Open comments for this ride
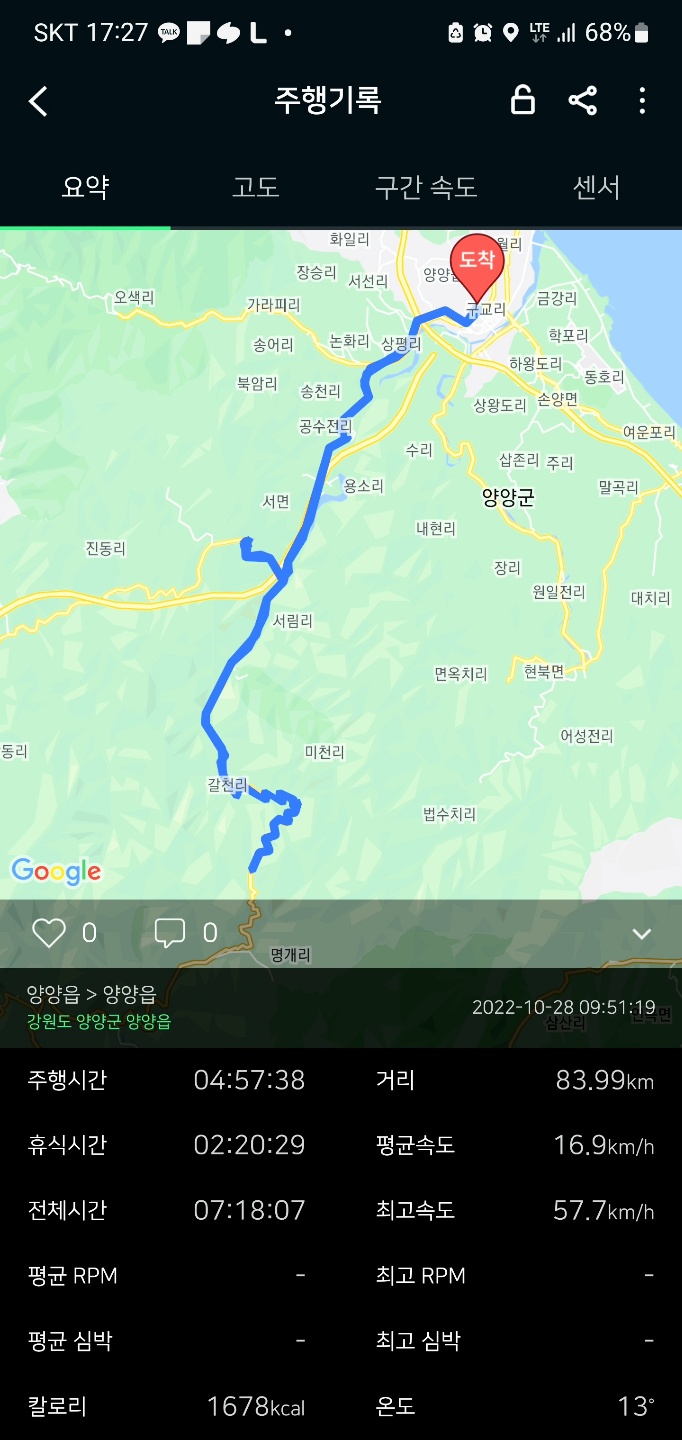The width and height of the screenshot is (682, 1440). tap(170, 933)
